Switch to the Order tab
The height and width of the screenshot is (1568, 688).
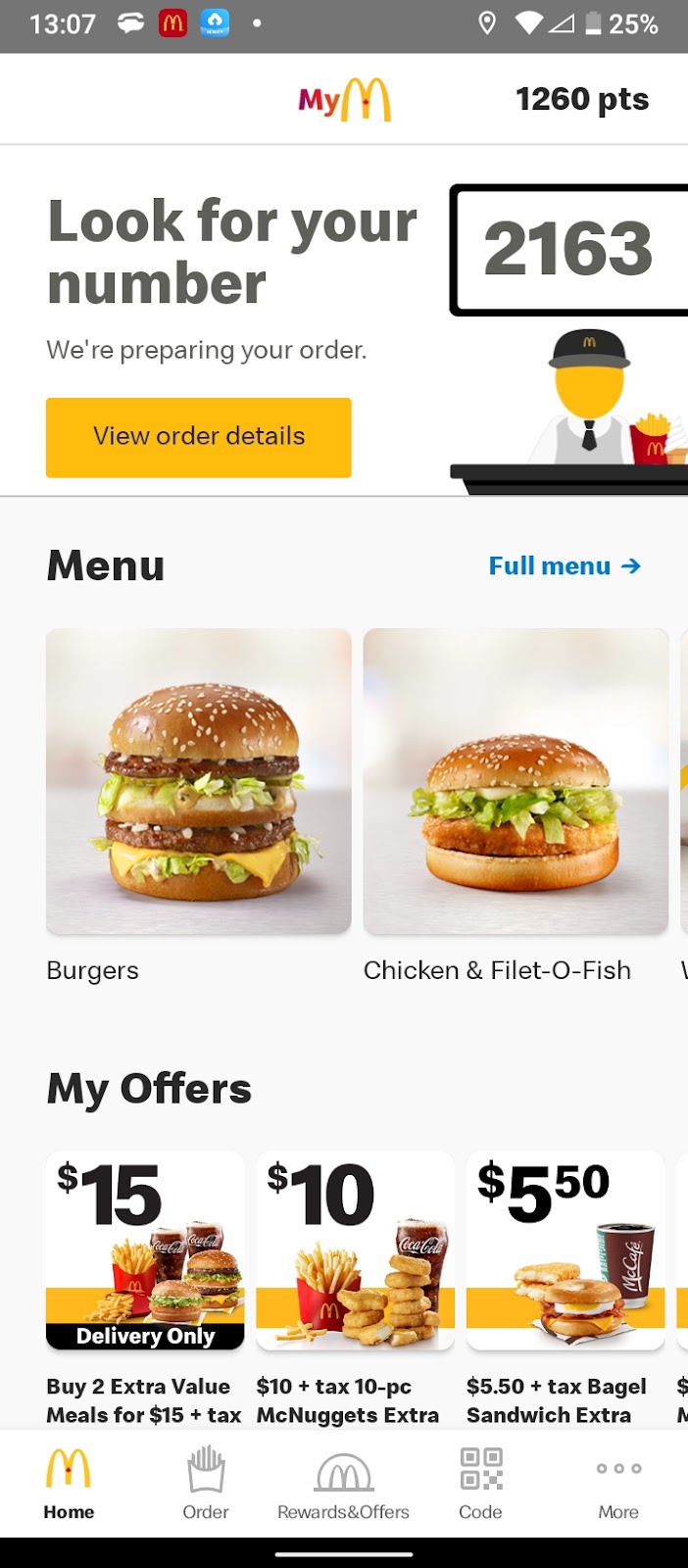(206, 1484)
